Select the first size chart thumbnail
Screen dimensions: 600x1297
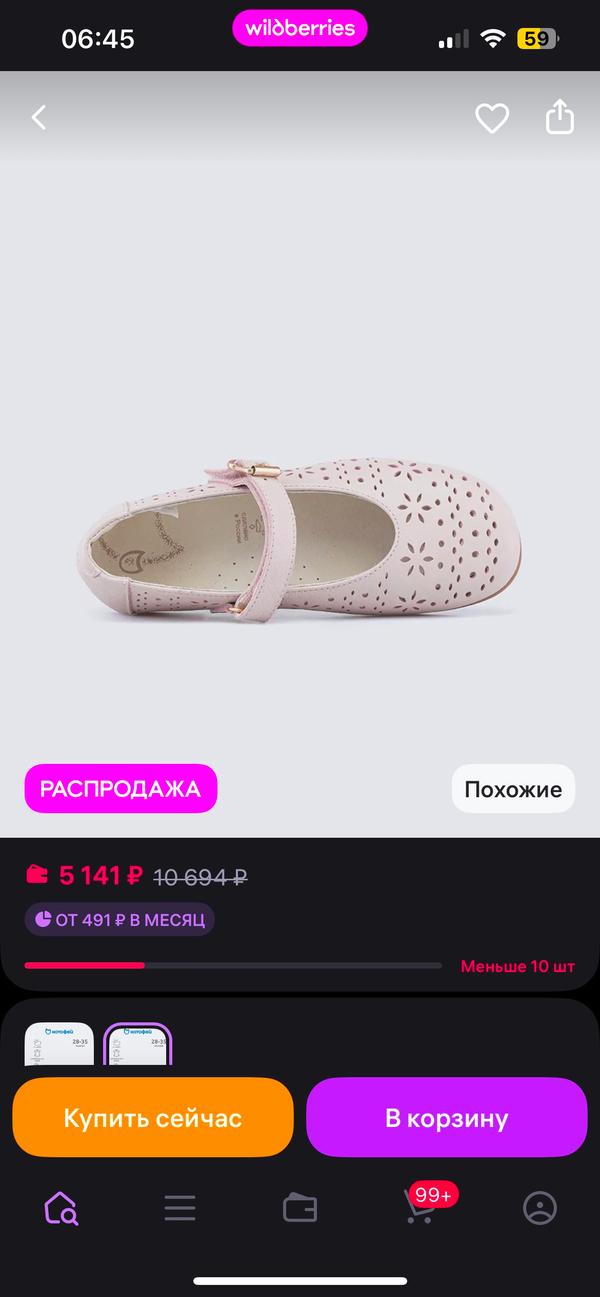pyautogui.click(x=59, y=1043)
